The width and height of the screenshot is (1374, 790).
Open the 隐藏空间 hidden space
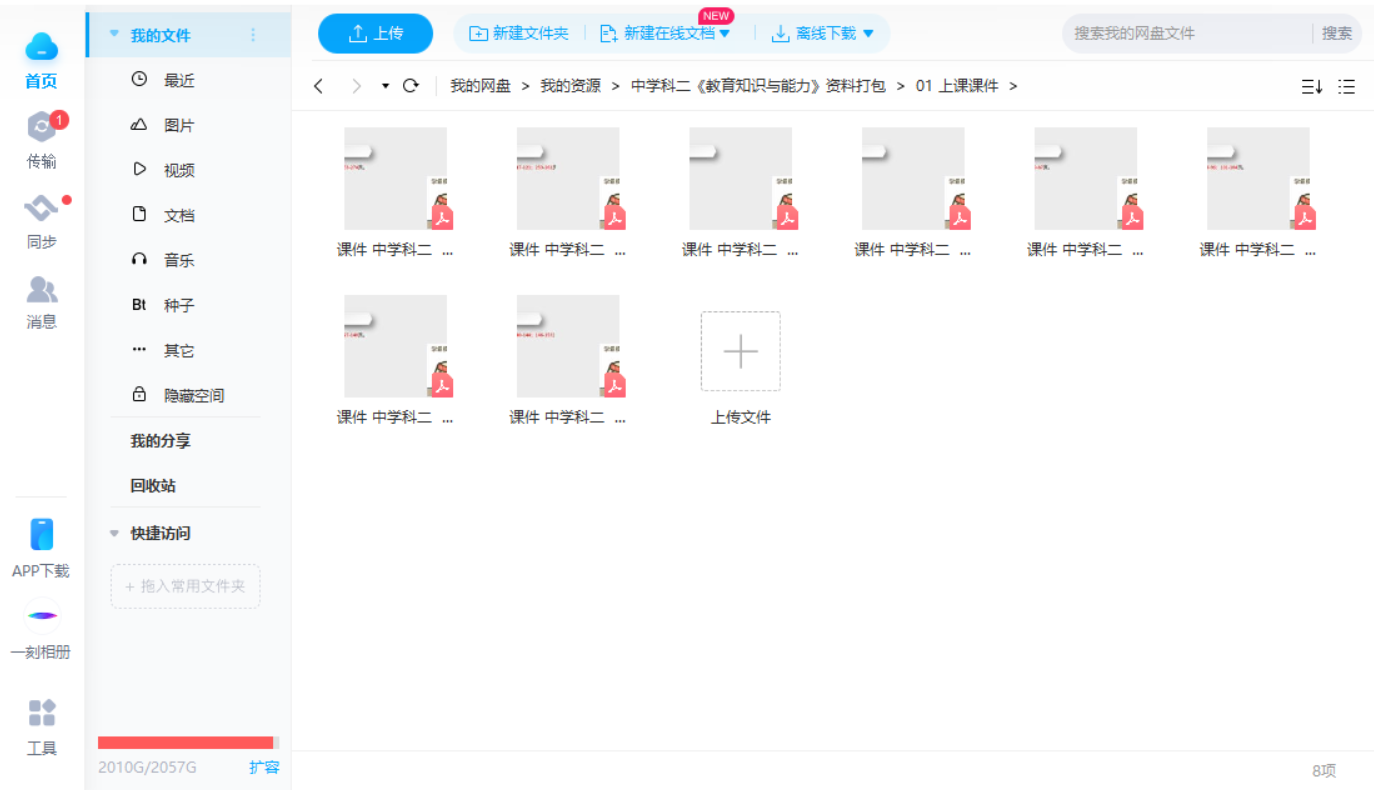(193, 395)
